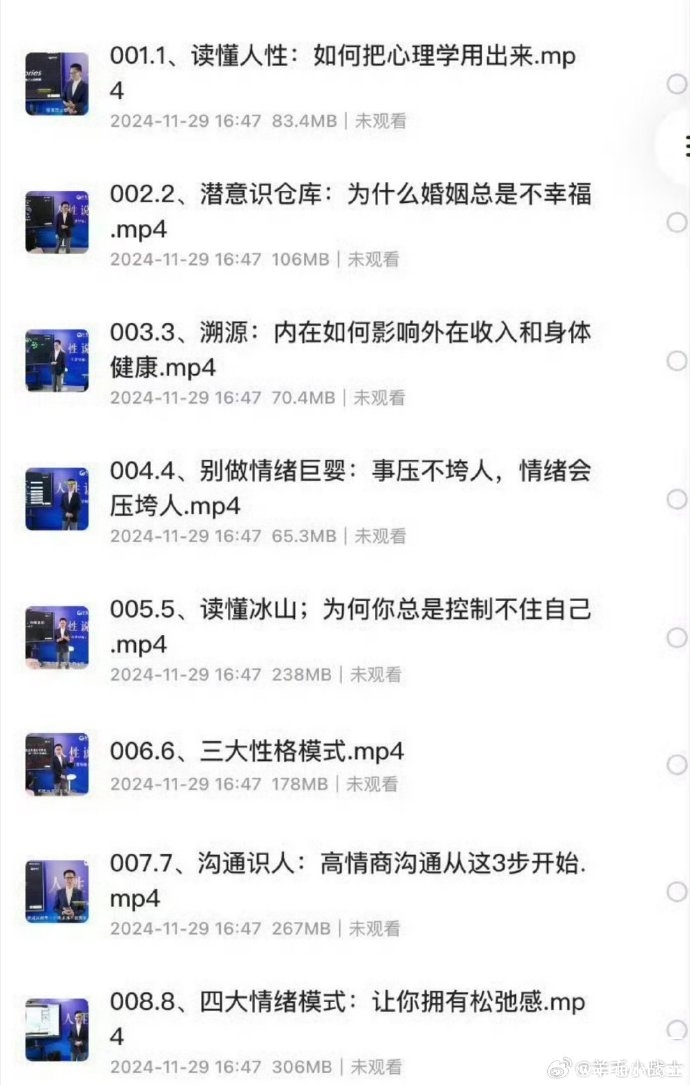The height and width of the screenshot is (1085, 690).
Task: Play 006.6 三大性格模式.mp4
Action: (x=257, y=750)
